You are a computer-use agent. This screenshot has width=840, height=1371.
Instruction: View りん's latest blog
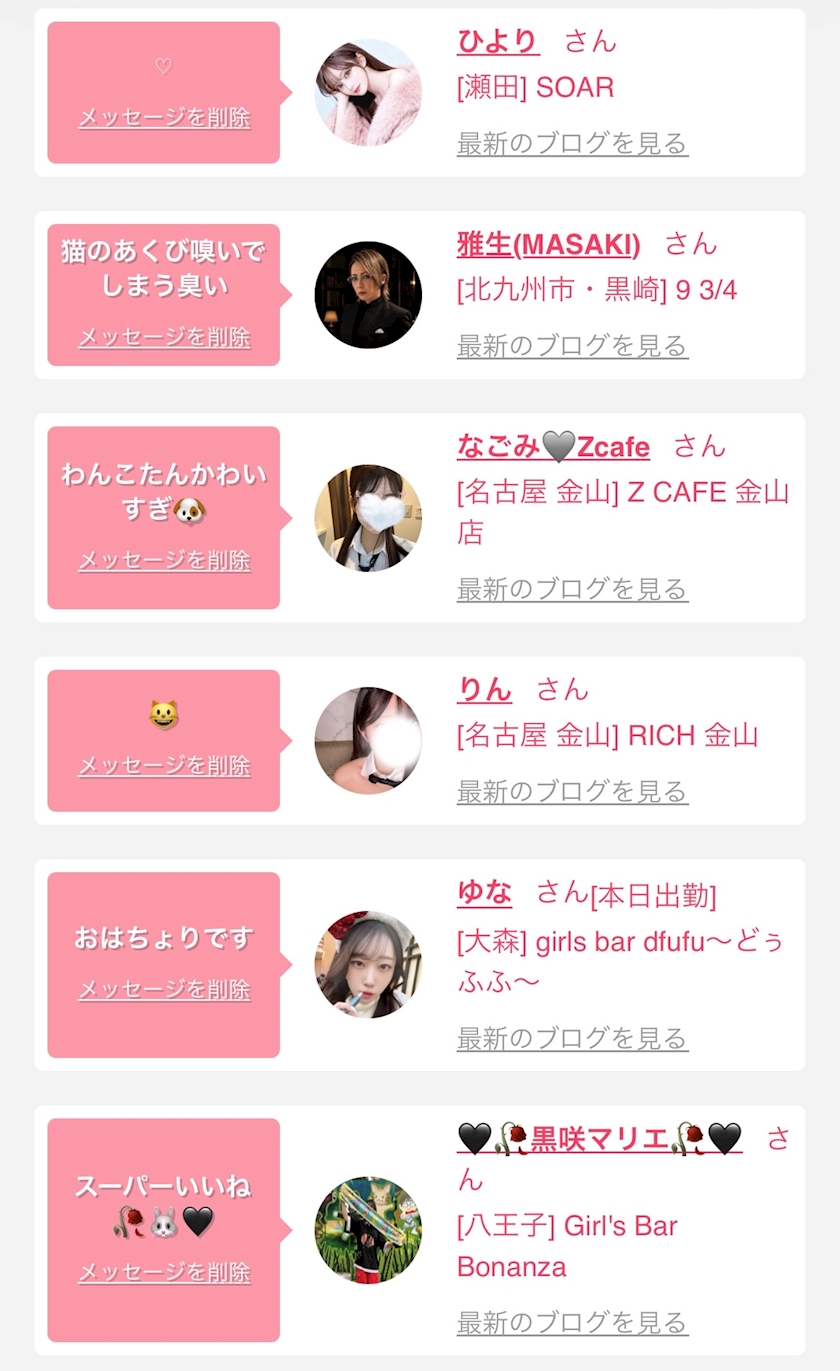click(x=572, y=792)
